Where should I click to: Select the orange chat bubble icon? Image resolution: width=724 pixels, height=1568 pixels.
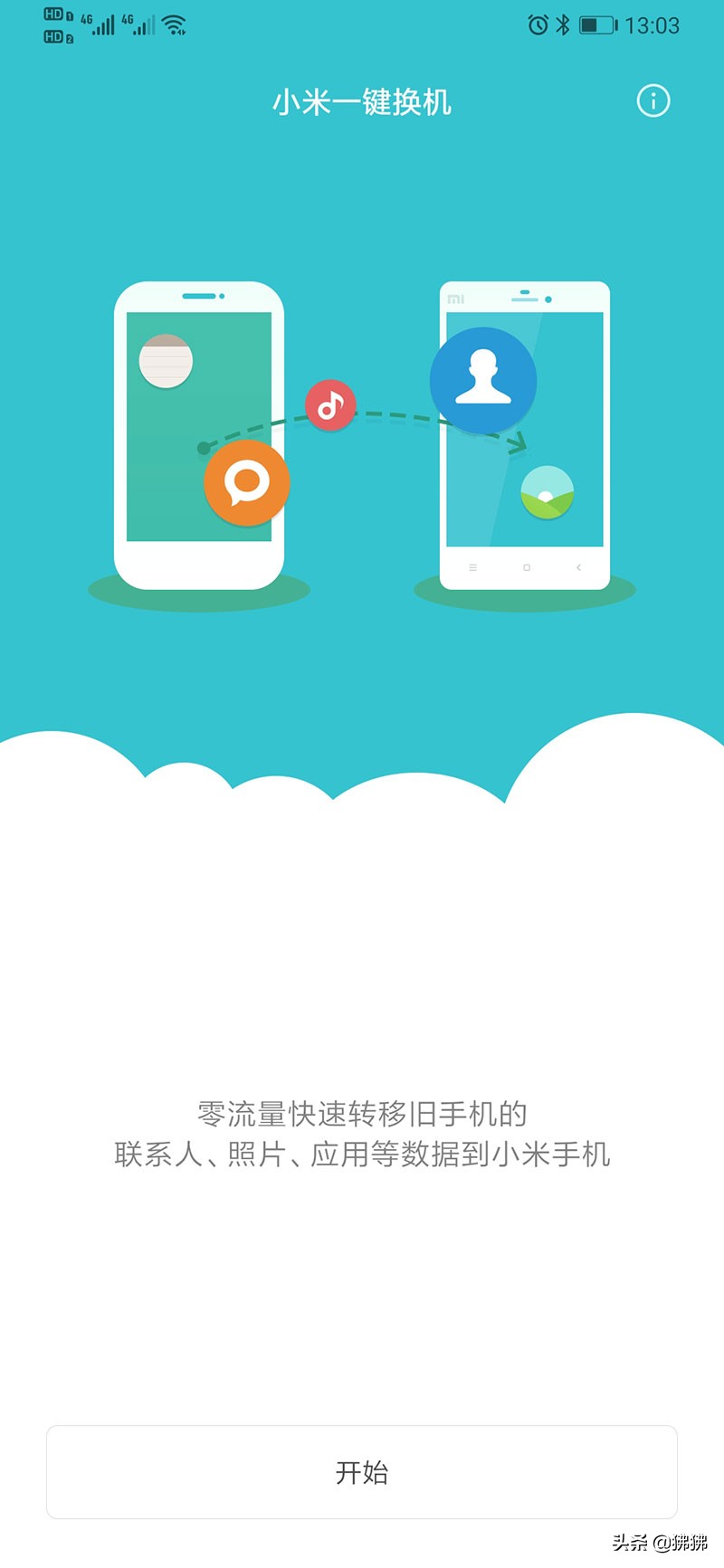click(247, 481)
